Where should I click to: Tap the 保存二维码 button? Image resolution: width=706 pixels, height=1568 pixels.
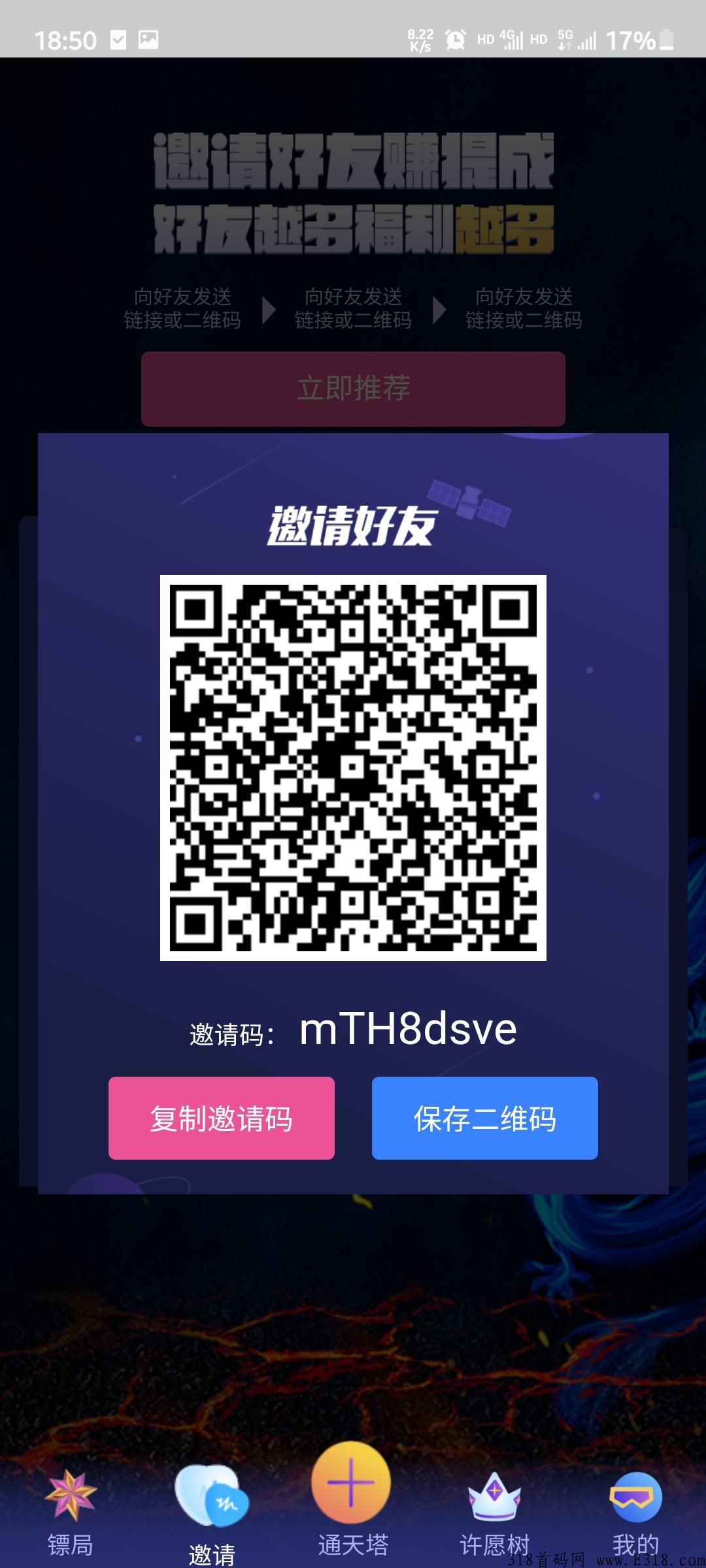485,1118
